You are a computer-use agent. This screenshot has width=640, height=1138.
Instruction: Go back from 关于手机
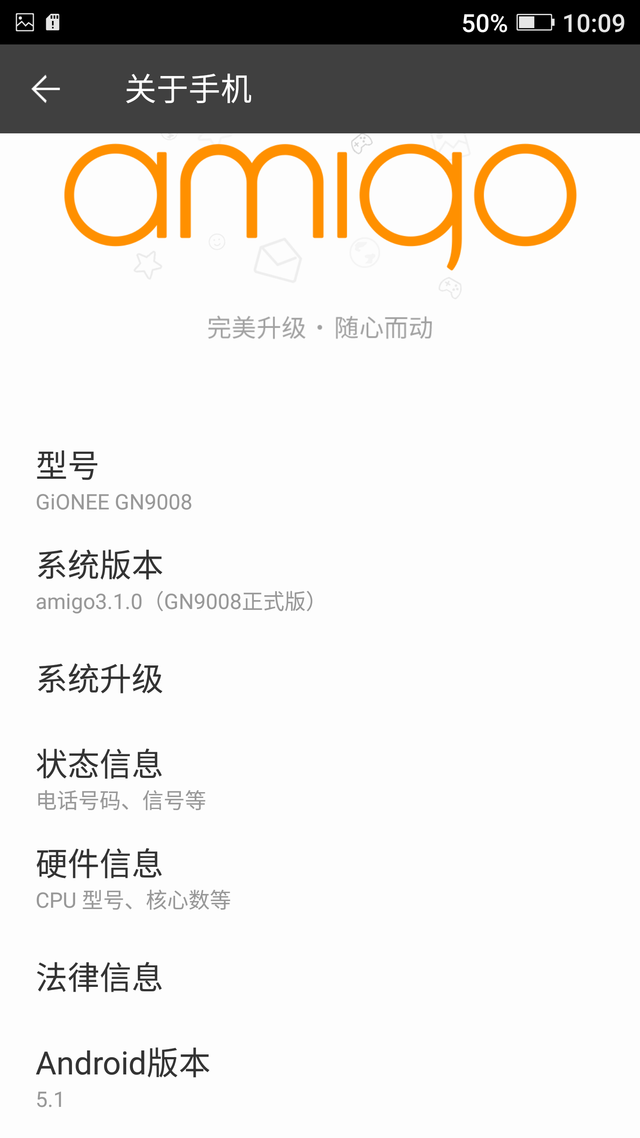[x=46, y=89]
